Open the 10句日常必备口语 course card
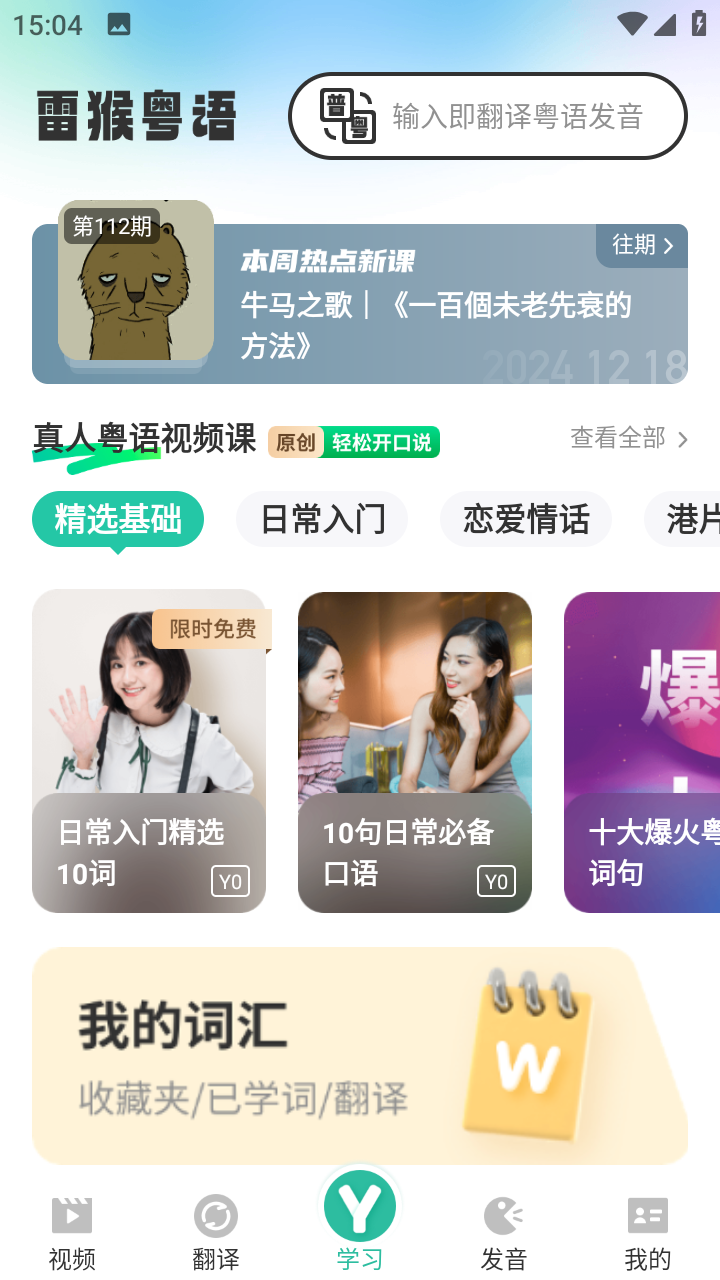 [415, 752]
